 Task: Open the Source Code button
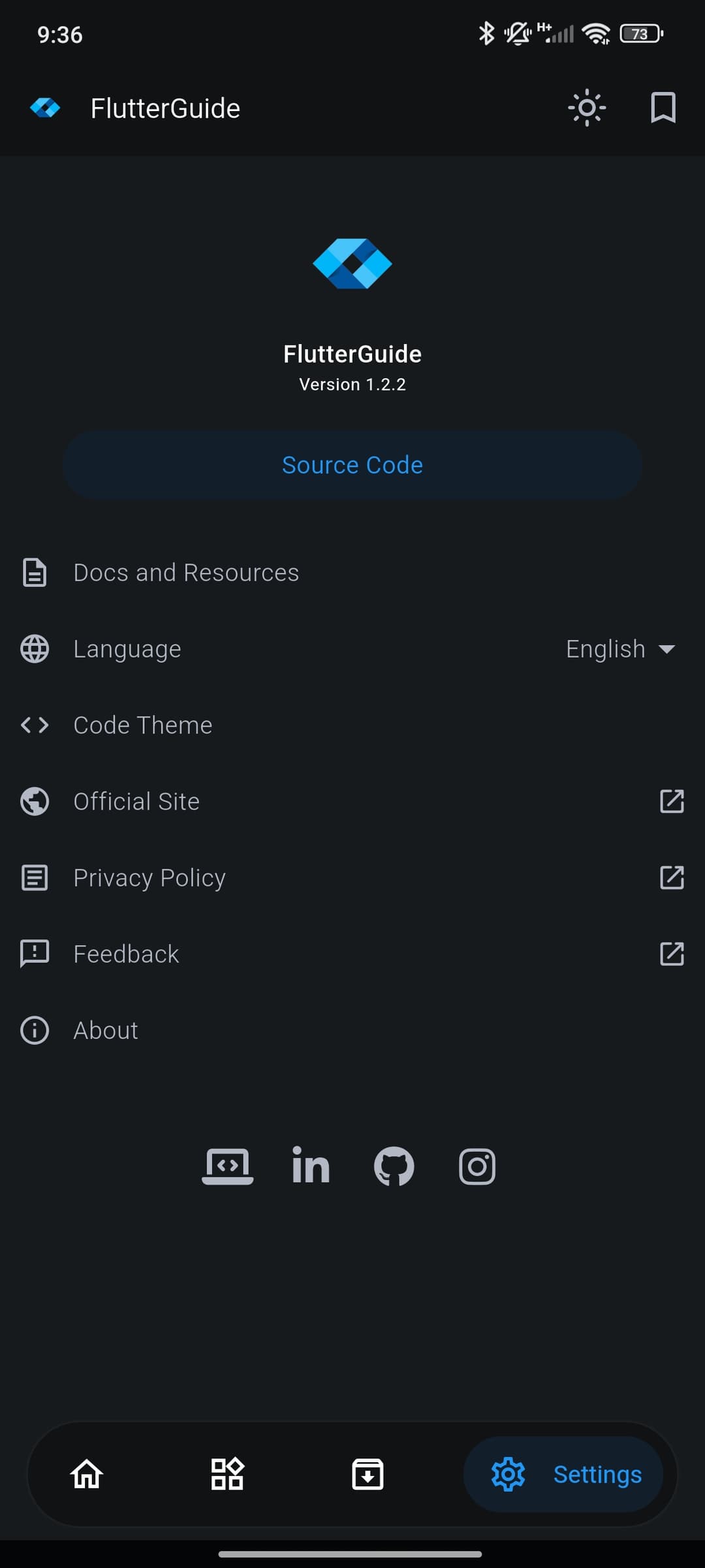point(352,465)
